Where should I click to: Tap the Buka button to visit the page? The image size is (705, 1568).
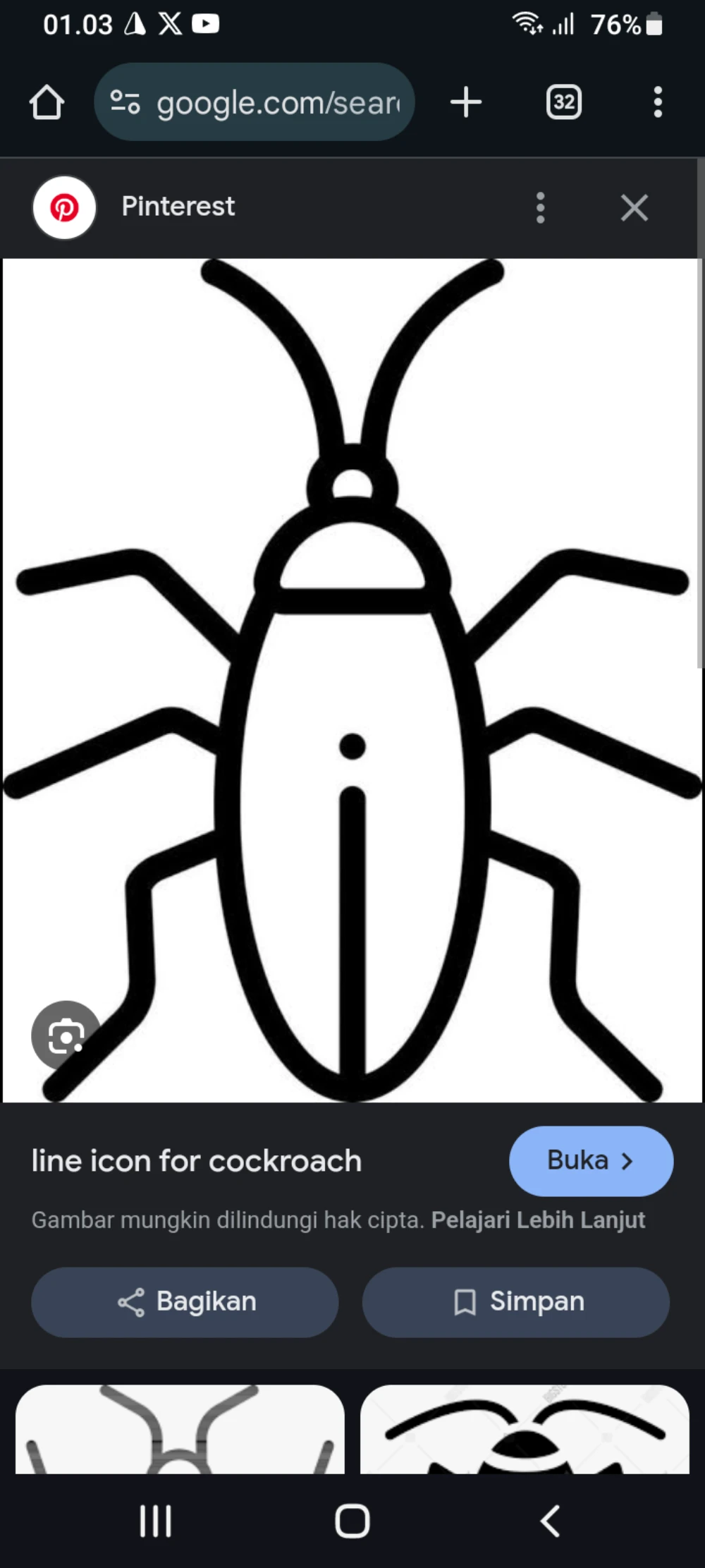591,1161
